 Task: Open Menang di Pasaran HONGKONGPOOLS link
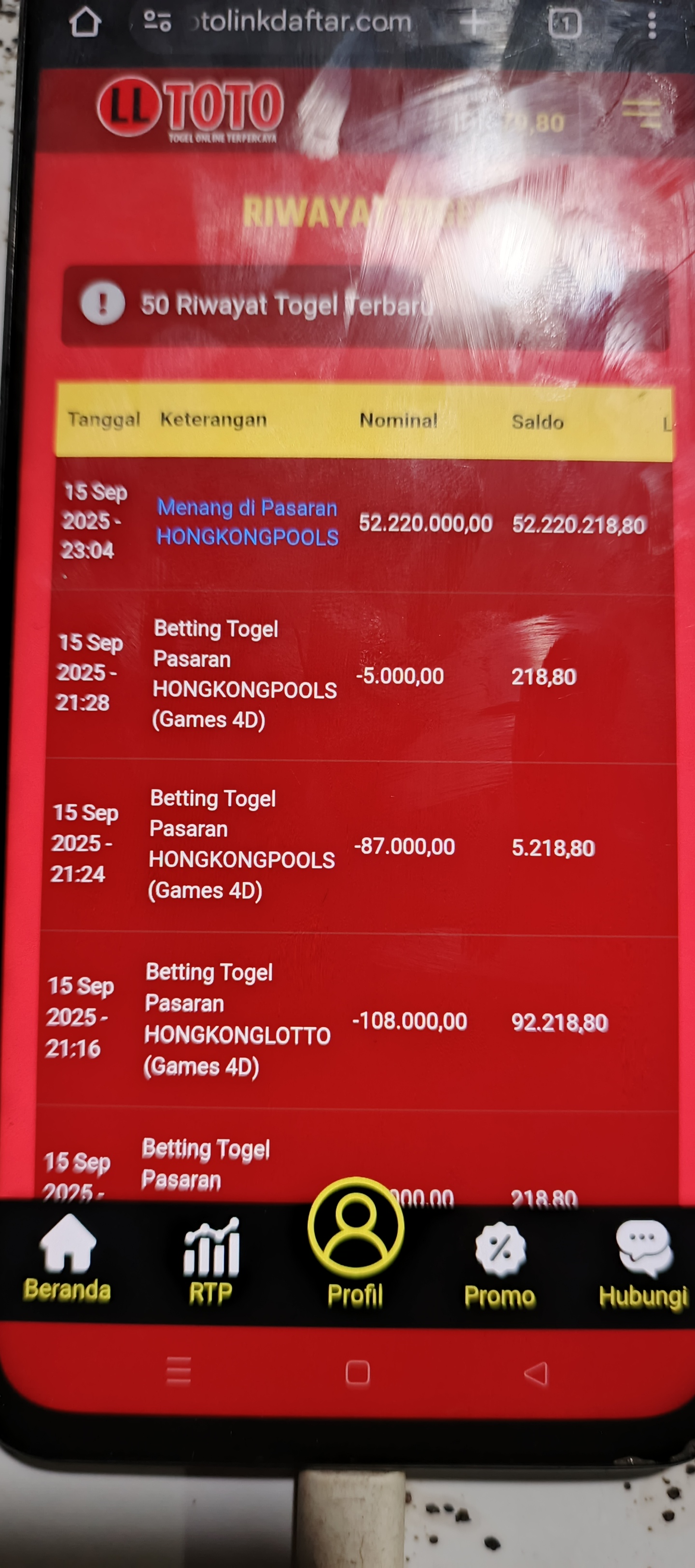247,522
